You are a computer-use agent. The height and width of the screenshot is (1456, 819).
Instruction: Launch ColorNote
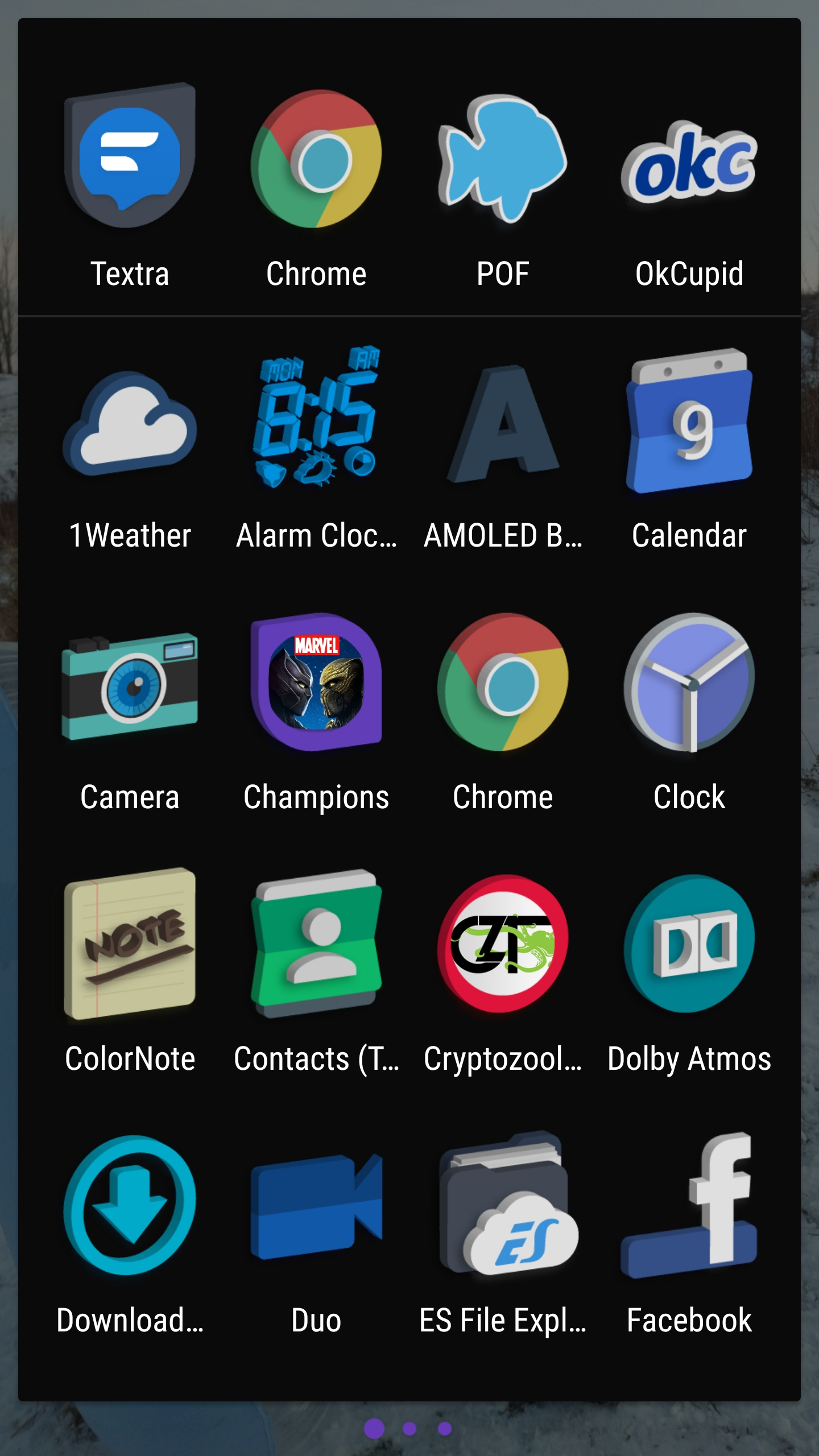130,944
